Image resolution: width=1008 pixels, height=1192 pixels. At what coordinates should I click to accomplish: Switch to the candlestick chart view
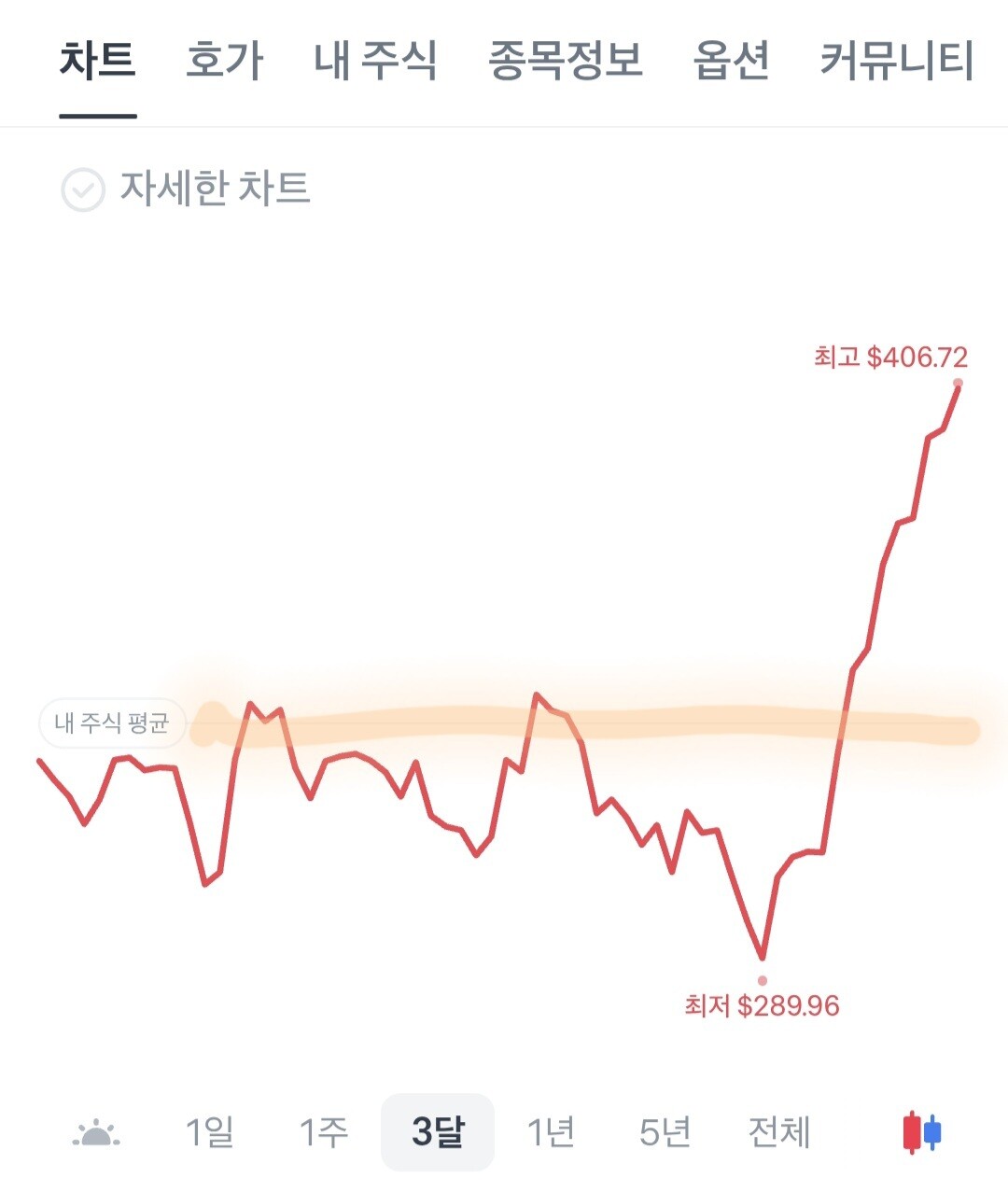point(922,1132)
